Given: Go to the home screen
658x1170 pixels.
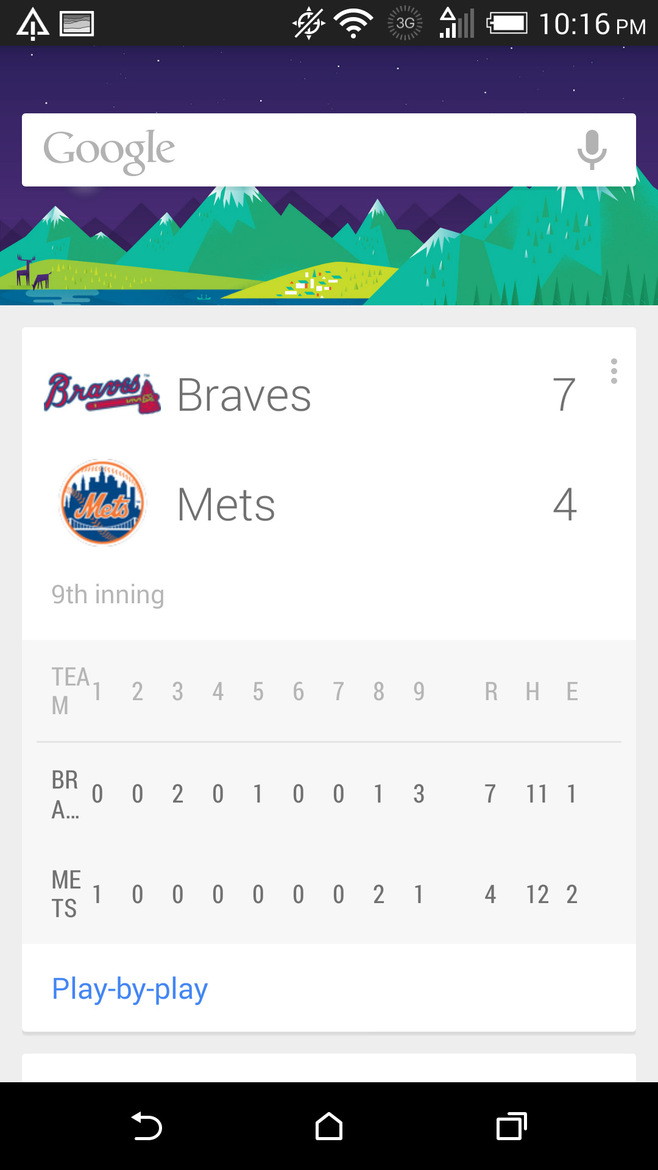Looking at the screenshot, I should (329, 1127).
